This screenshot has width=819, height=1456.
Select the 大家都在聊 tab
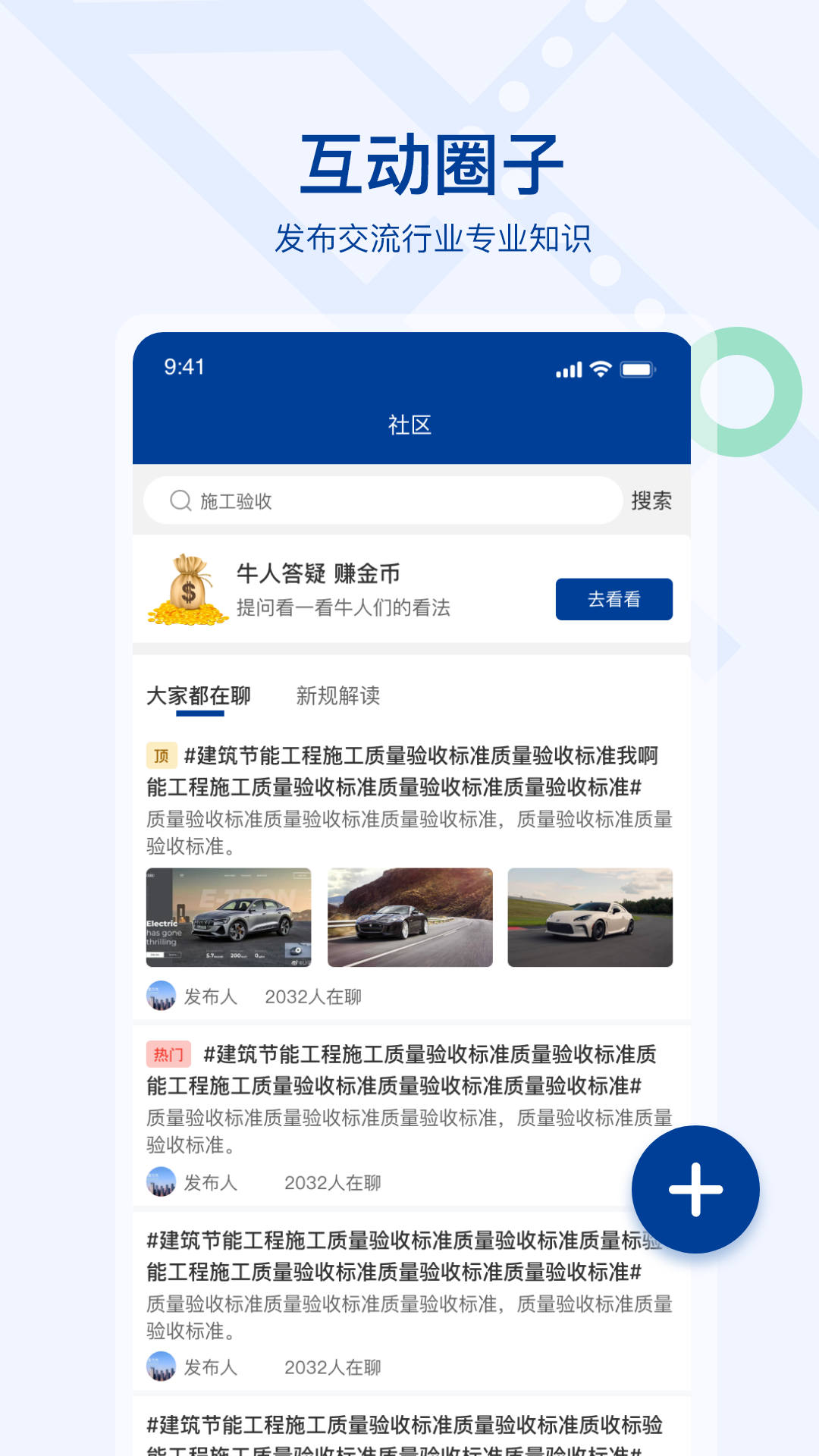tap(199, 696)
